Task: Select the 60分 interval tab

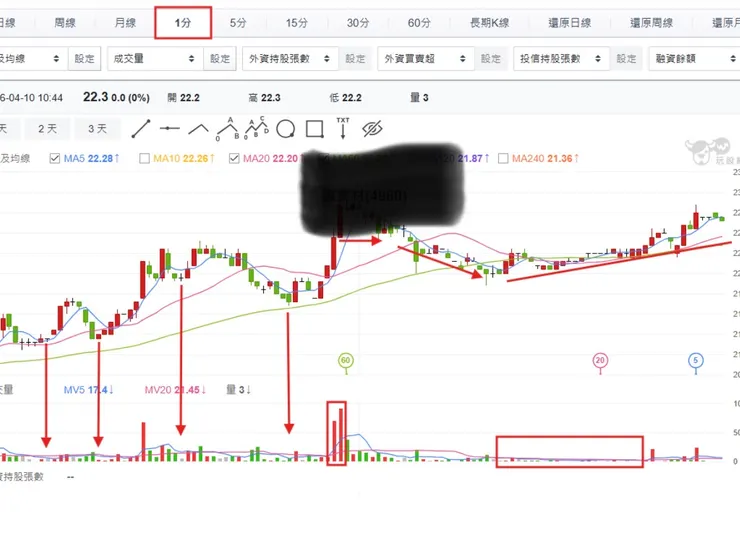Action: (420, 22)
